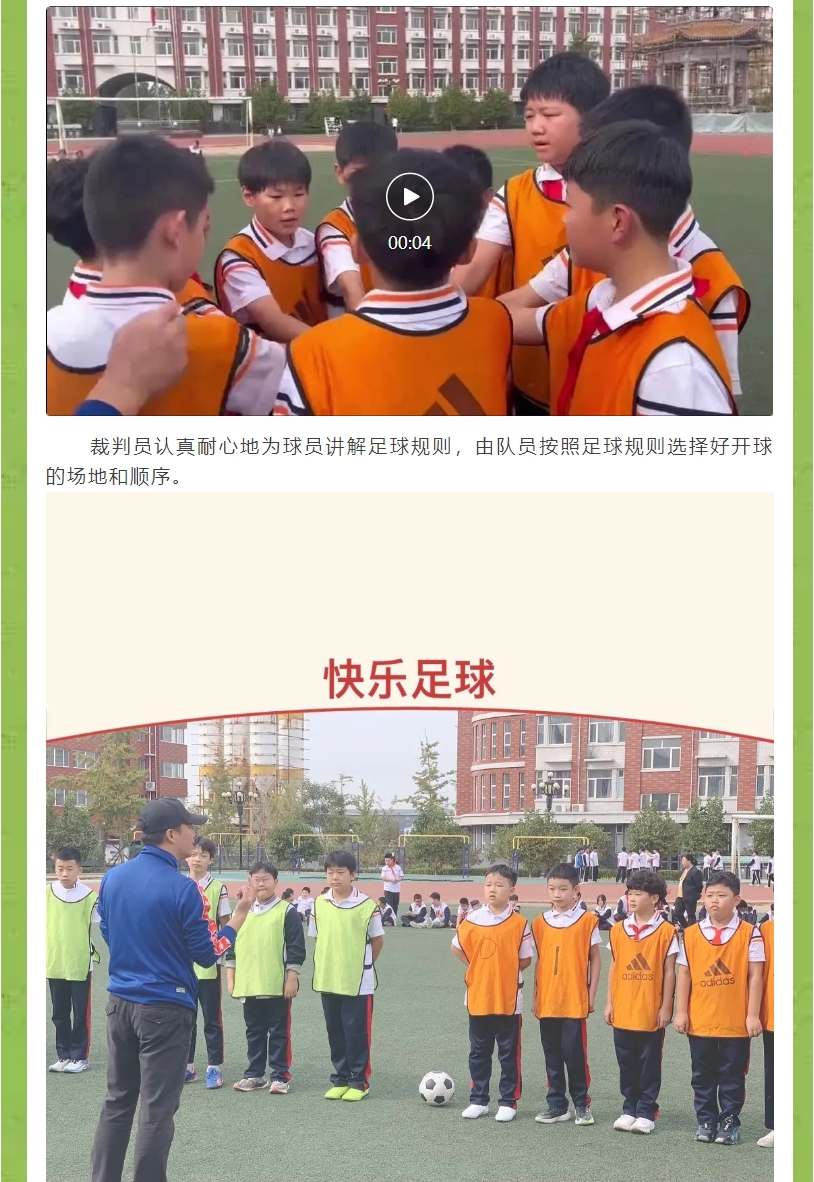Play the 00:04 video of huddled players

coord(410,197)
